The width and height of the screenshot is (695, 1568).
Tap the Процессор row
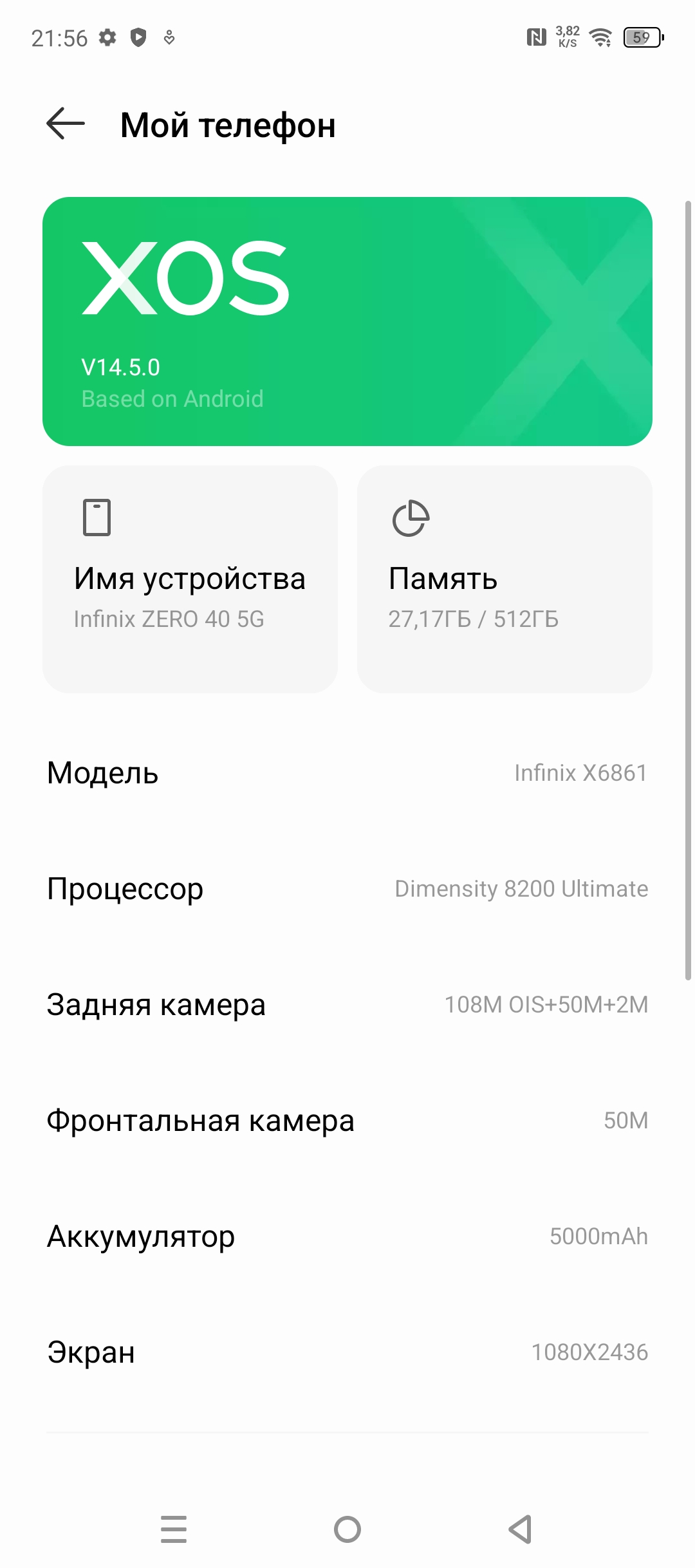click(347, 889)
